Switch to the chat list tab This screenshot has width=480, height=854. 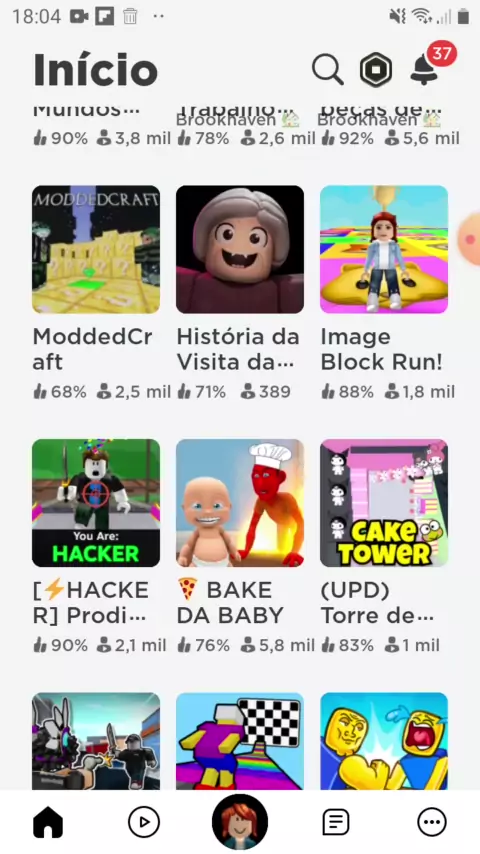[336, 821]
